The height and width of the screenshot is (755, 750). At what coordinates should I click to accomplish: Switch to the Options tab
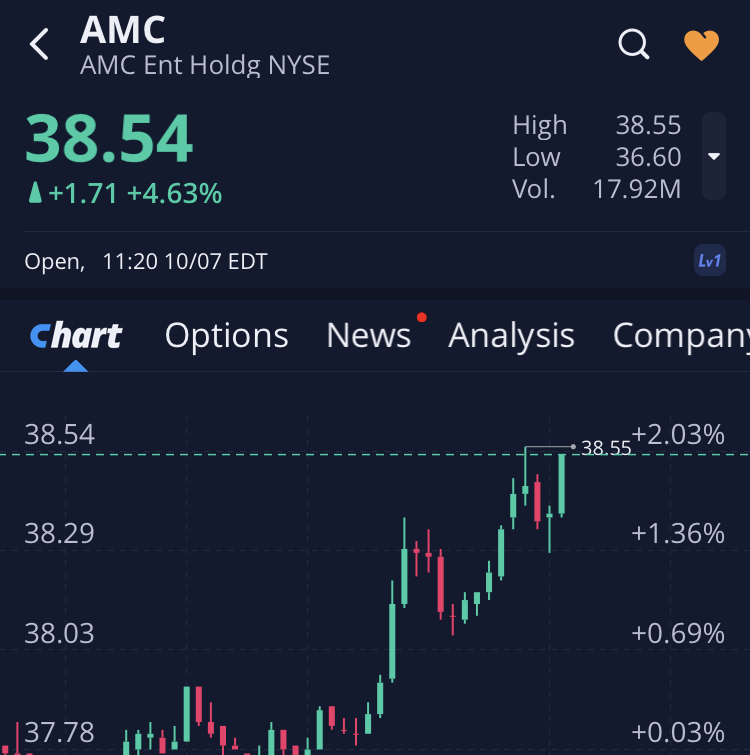click(226, 336)
